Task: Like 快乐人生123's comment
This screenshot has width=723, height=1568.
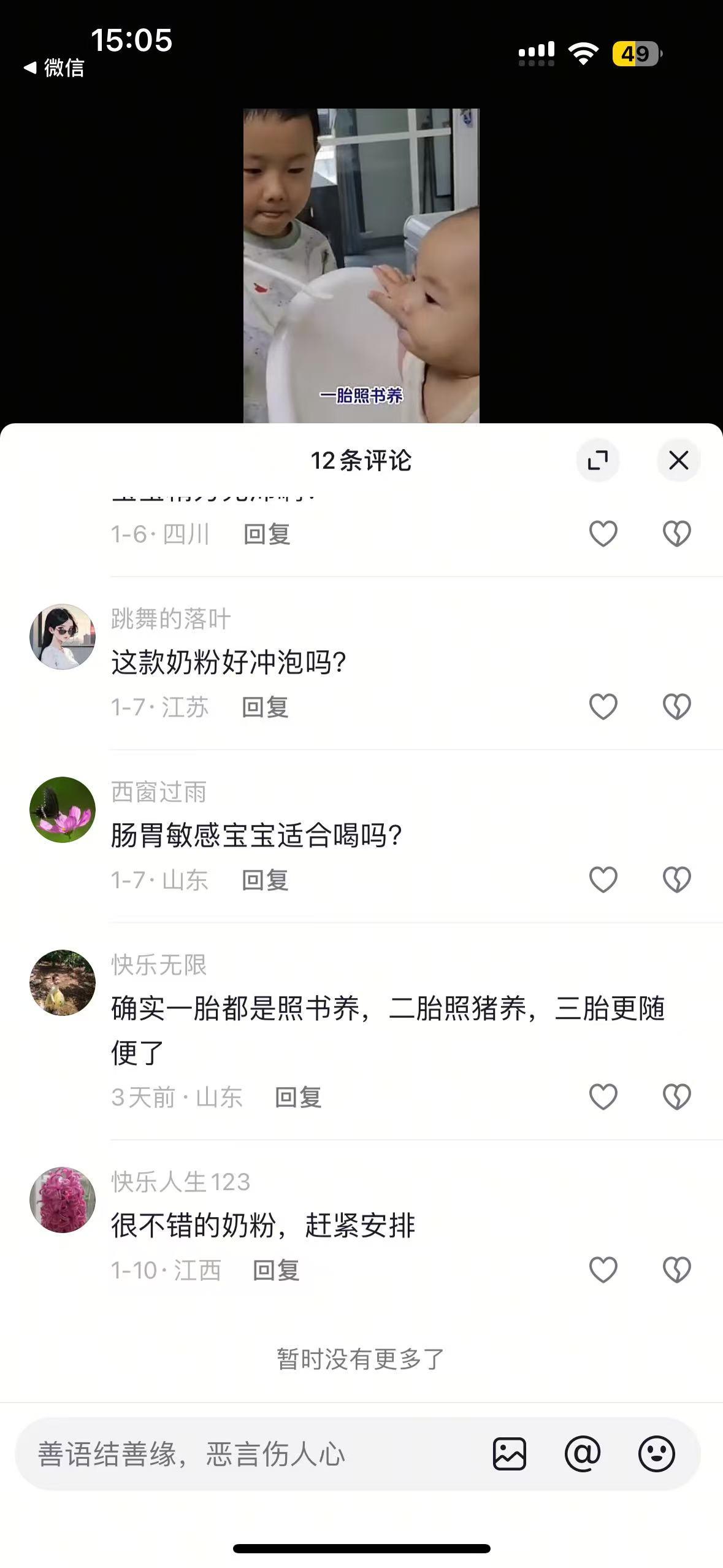Action: point(603,1270)
